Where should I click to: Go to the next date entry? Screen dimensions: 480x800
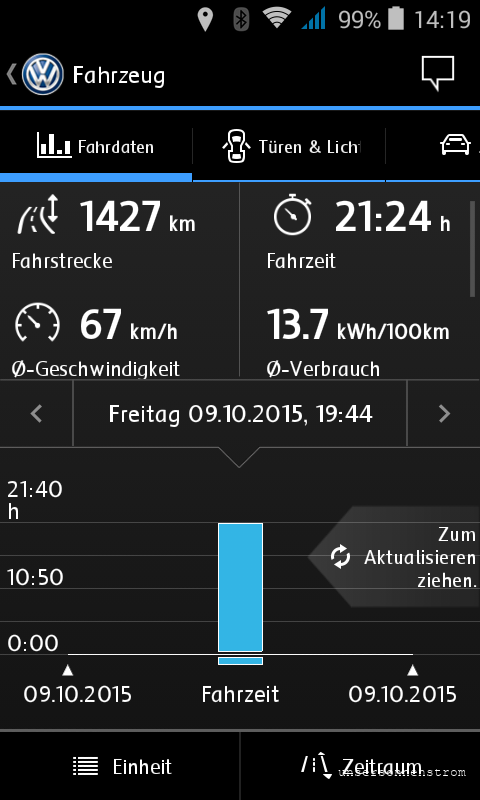[444, 414]
